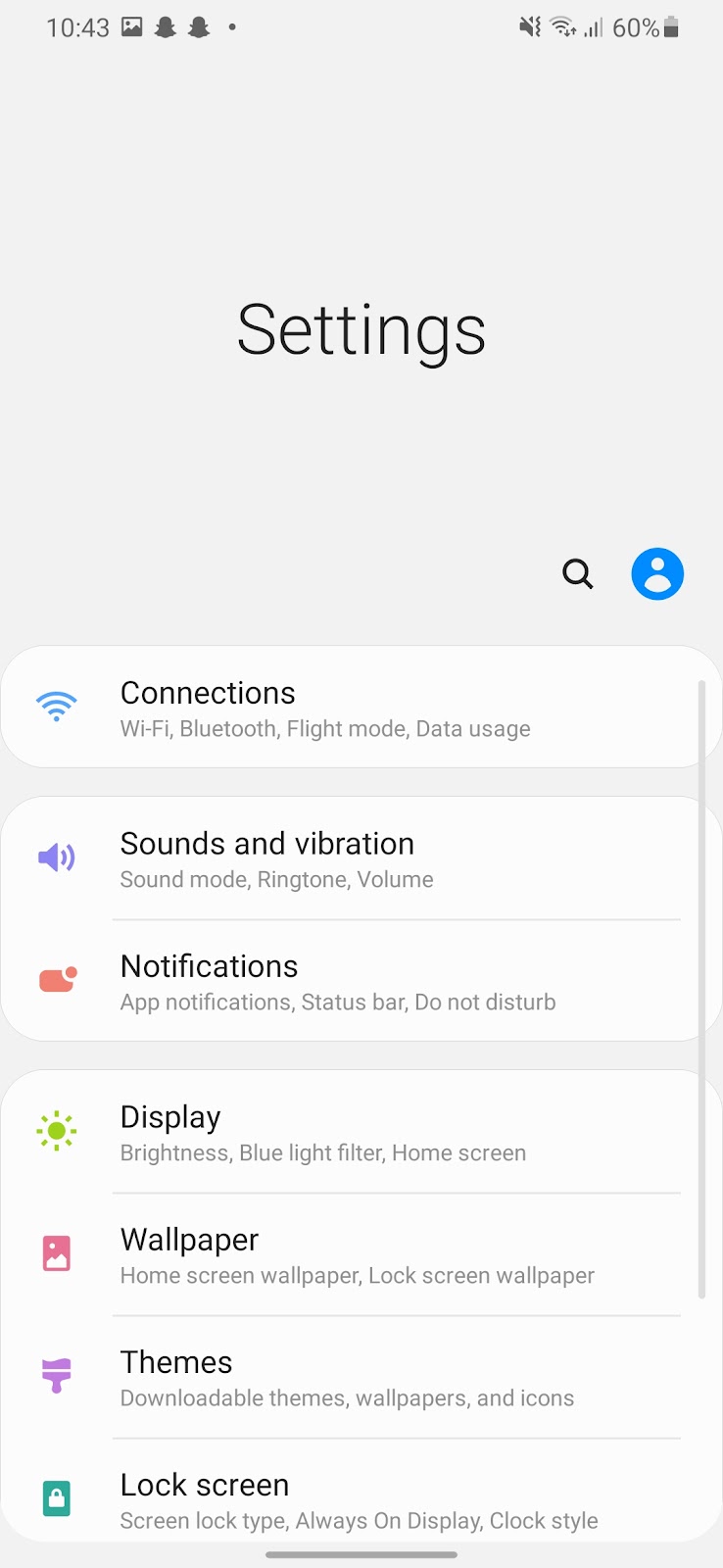Open Connections settings
Image resolution: width=723 pixels, height=1568 pixels.
[x=361, y=708]
